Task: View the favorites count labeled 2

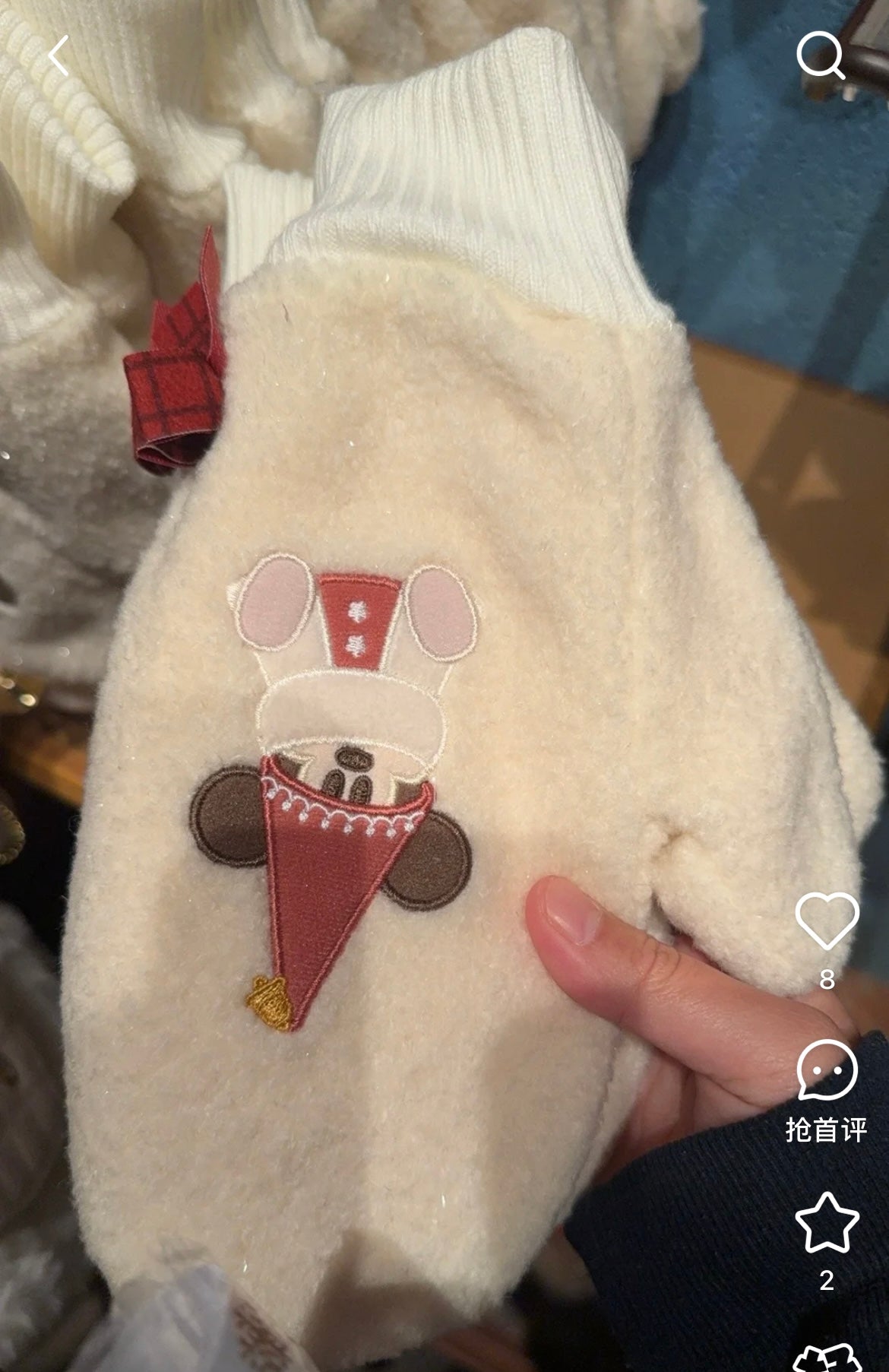Action: tap(828, 1279)
